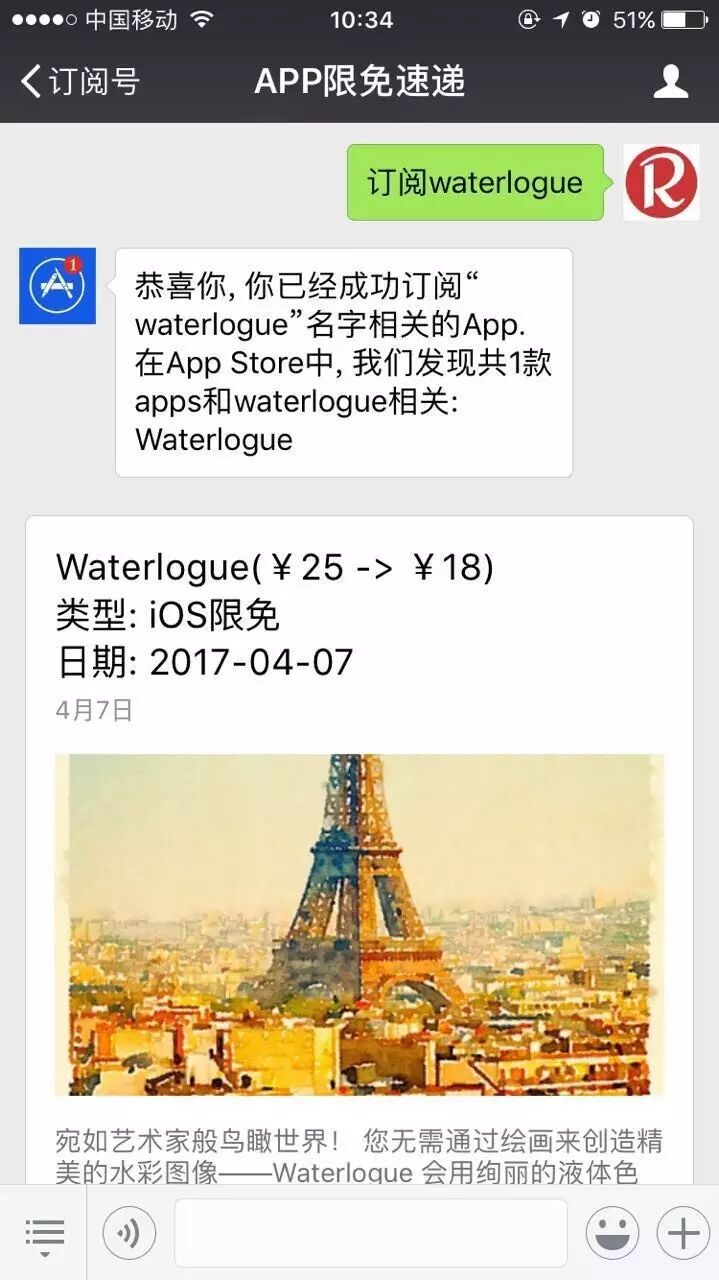719x1280 pixels.
Task: Switch to the account menu list
Action: pos(44,1234)
